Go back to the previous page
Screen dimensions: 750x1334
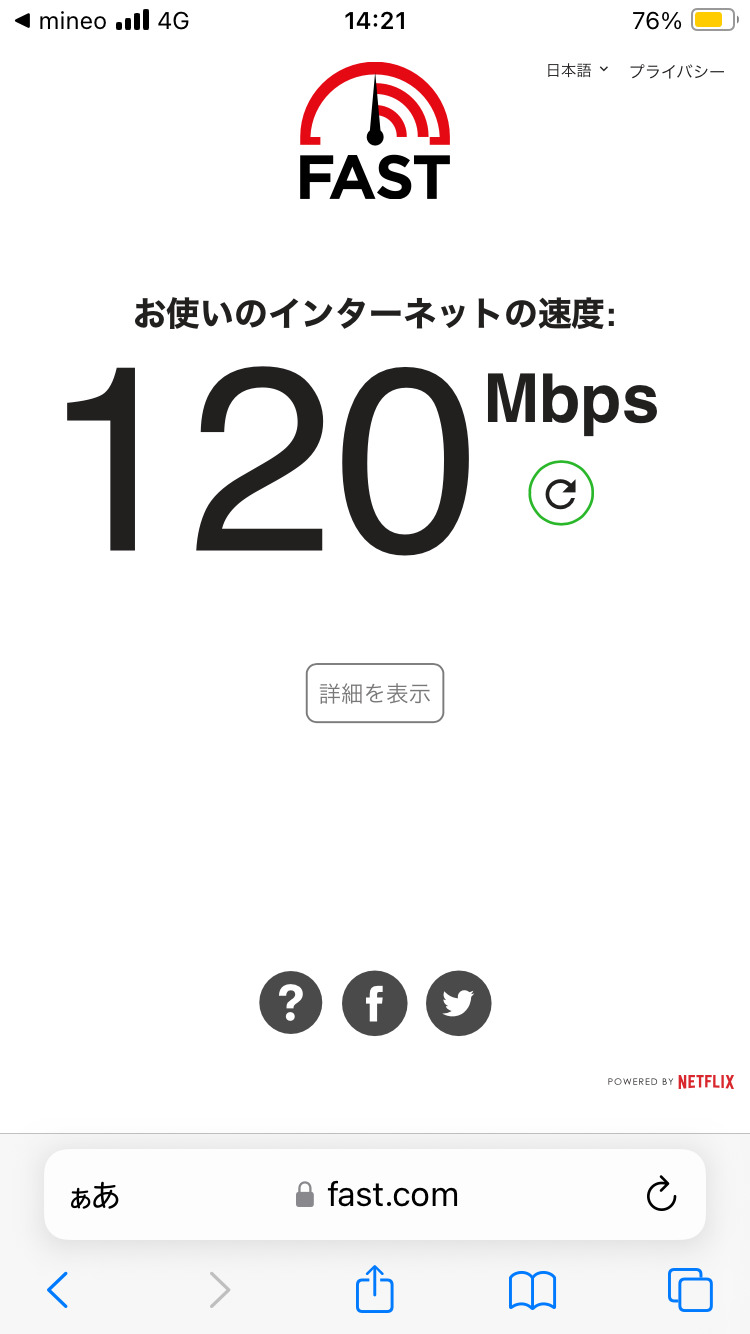click(58, 1290)
